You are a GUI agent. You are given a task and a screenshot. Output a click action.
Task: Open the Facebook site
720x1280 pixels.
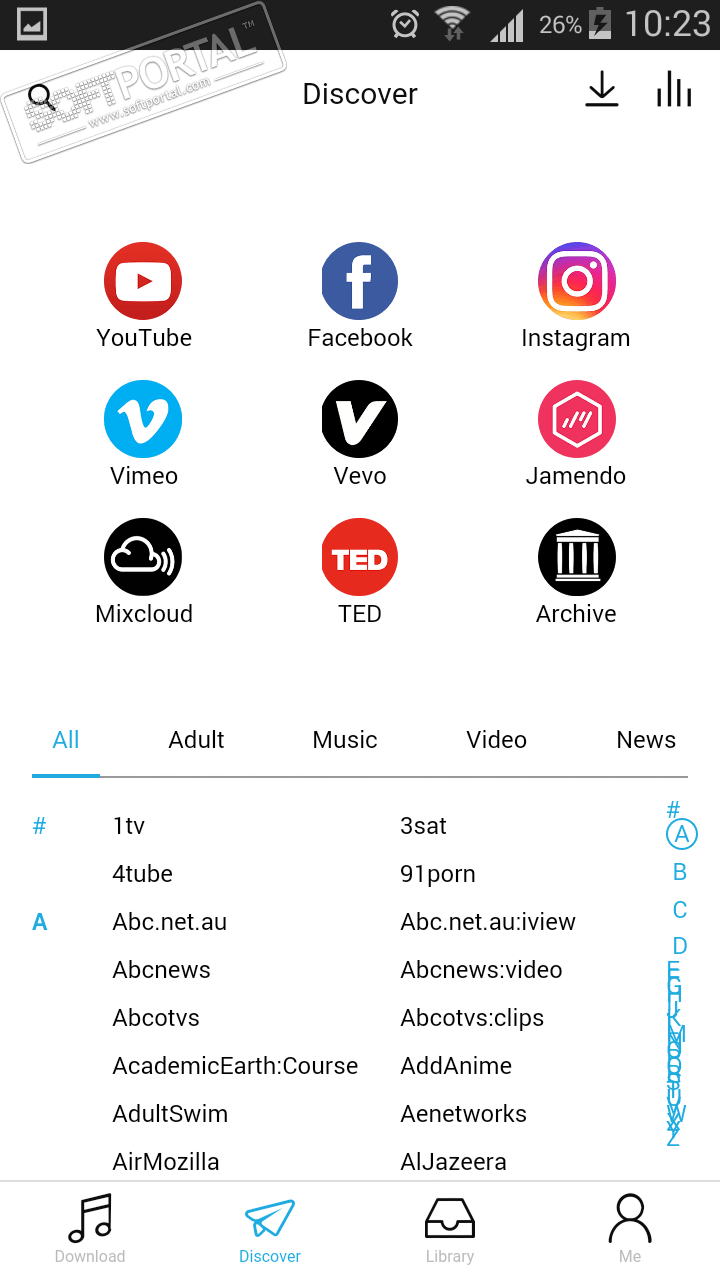click(x=360, y=281)
